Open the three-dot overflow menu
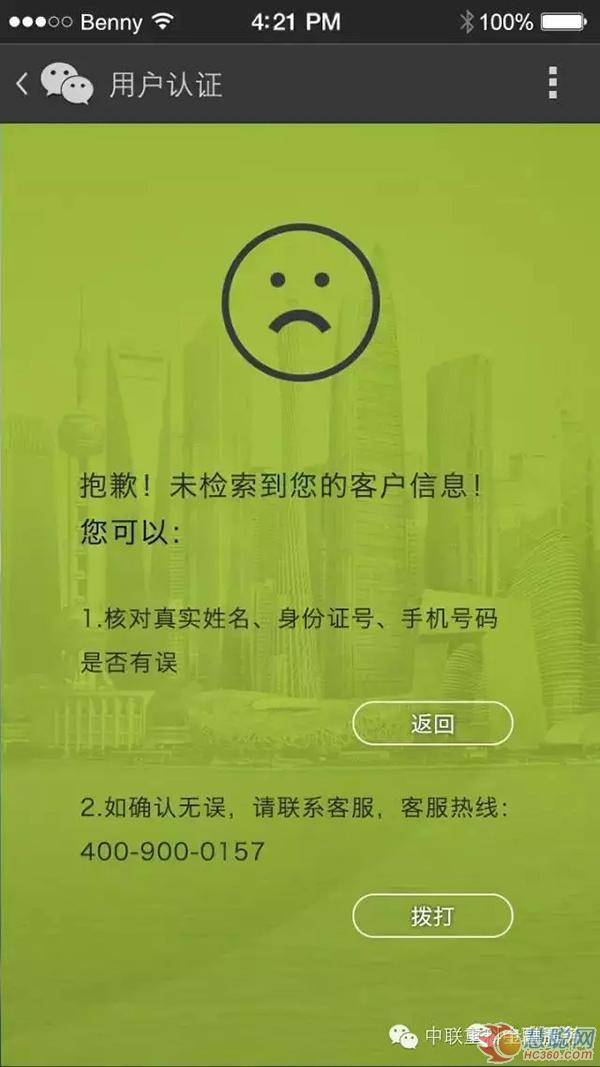 pos(553,84)
